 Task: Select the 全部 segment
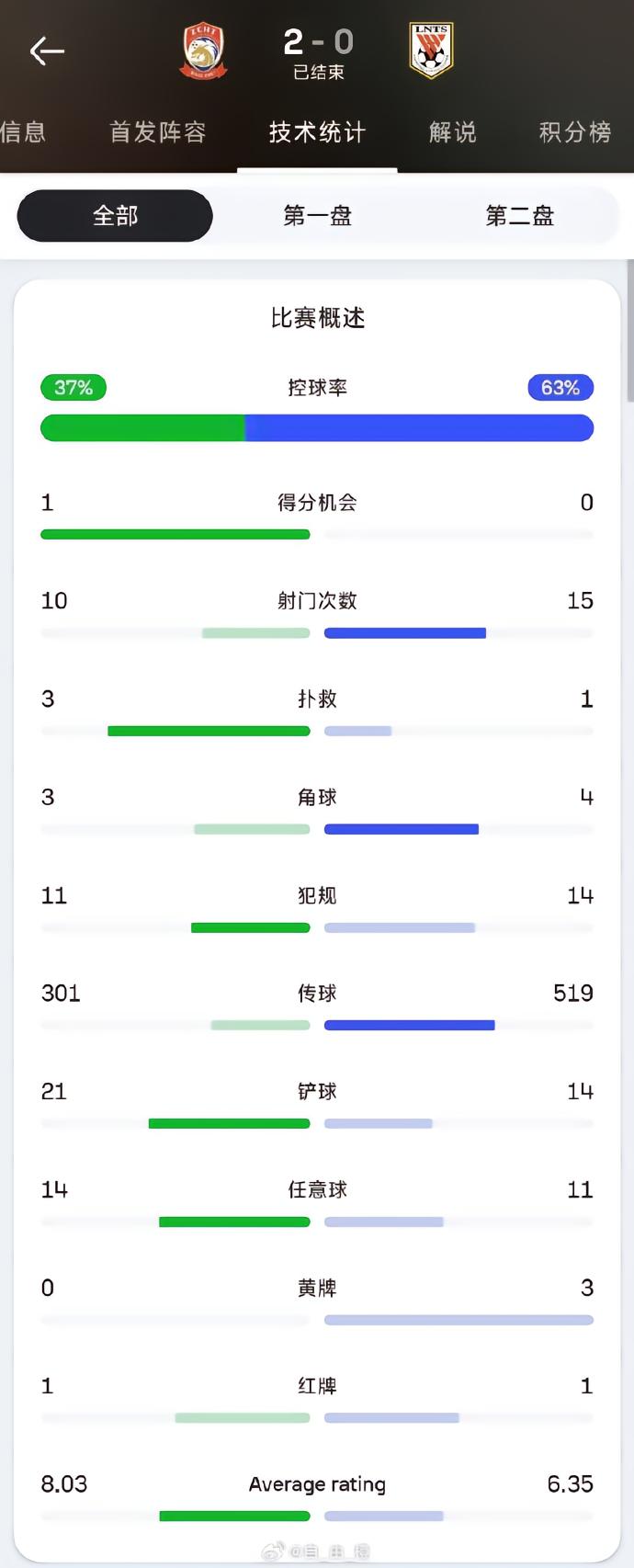pos(115,216)
